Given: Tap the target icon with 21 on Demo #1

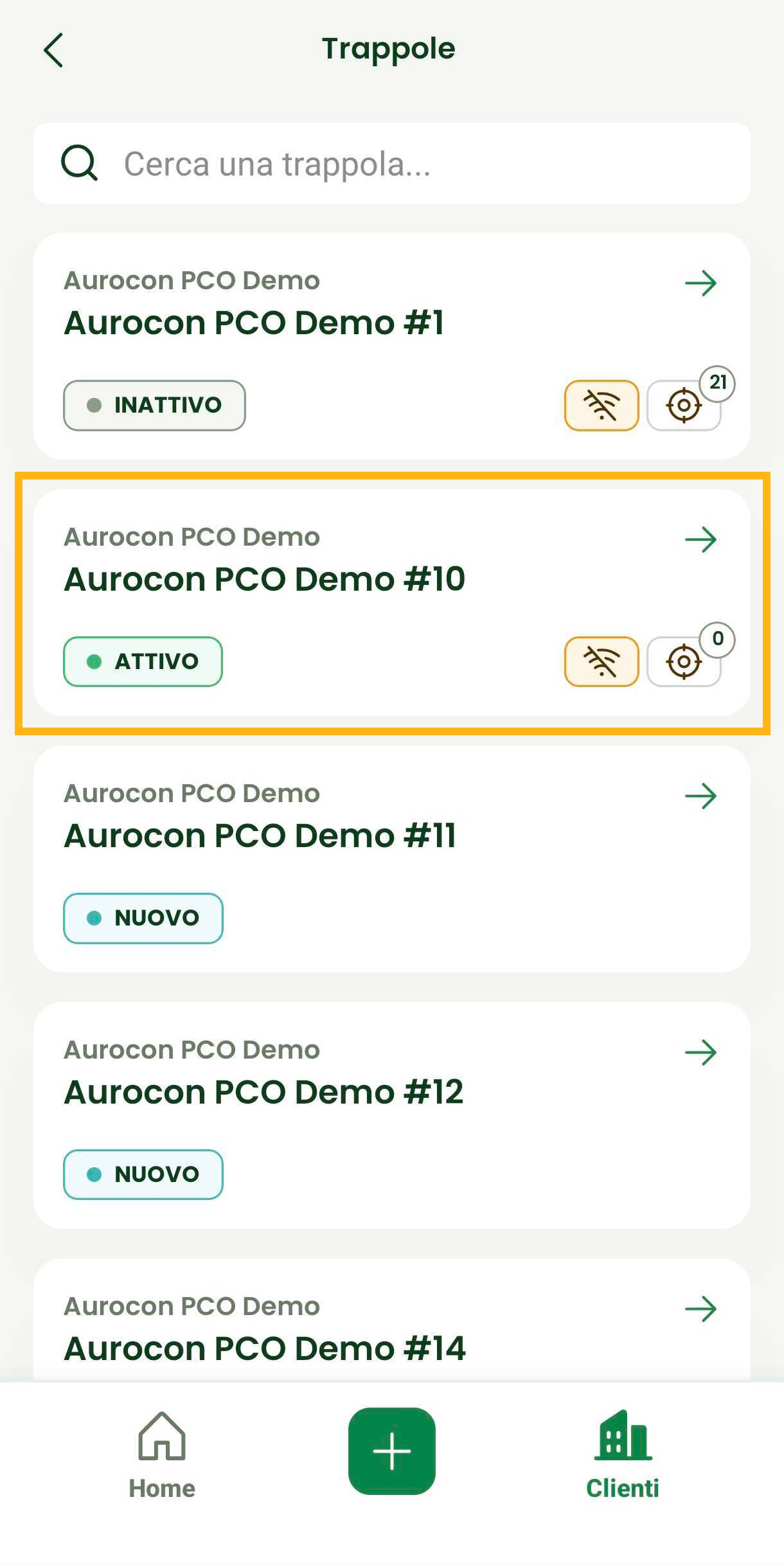Looking at the screenshot, I should pos(684,406).
